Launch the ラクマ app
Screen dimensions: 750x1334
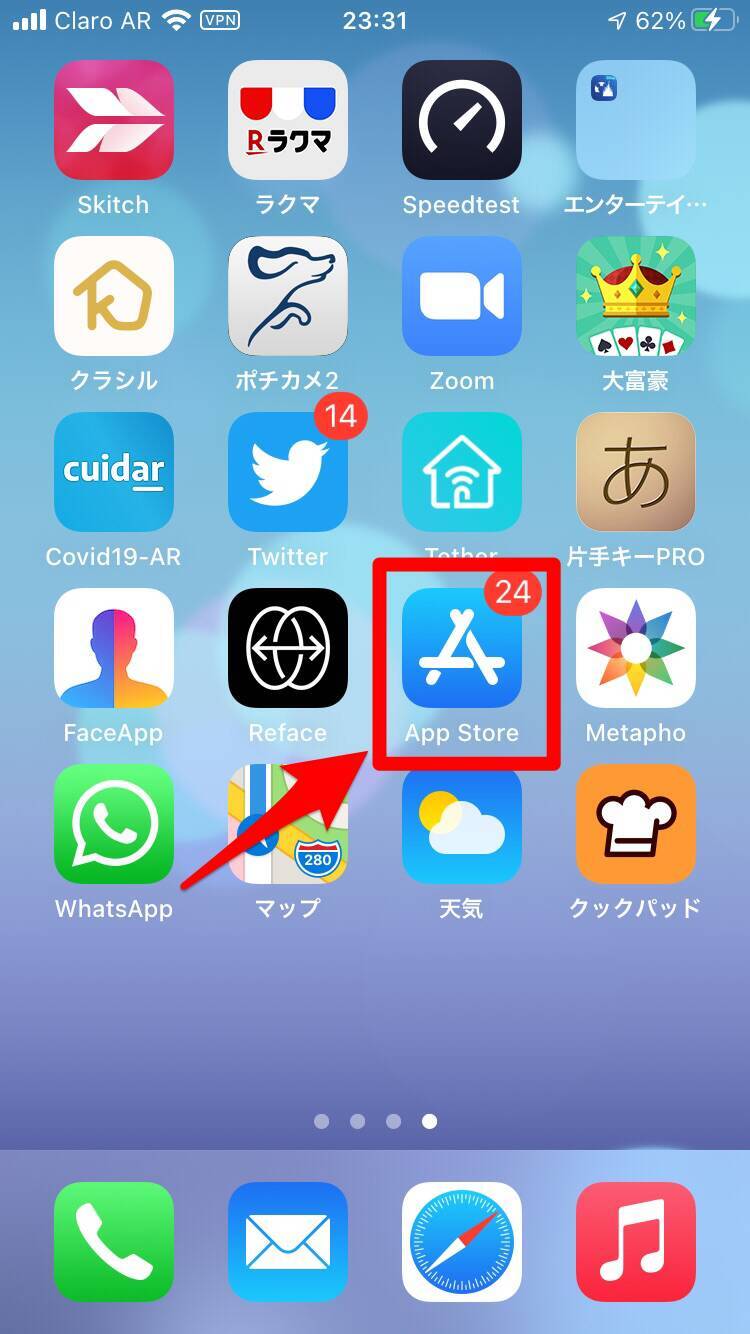click(287, 120)
